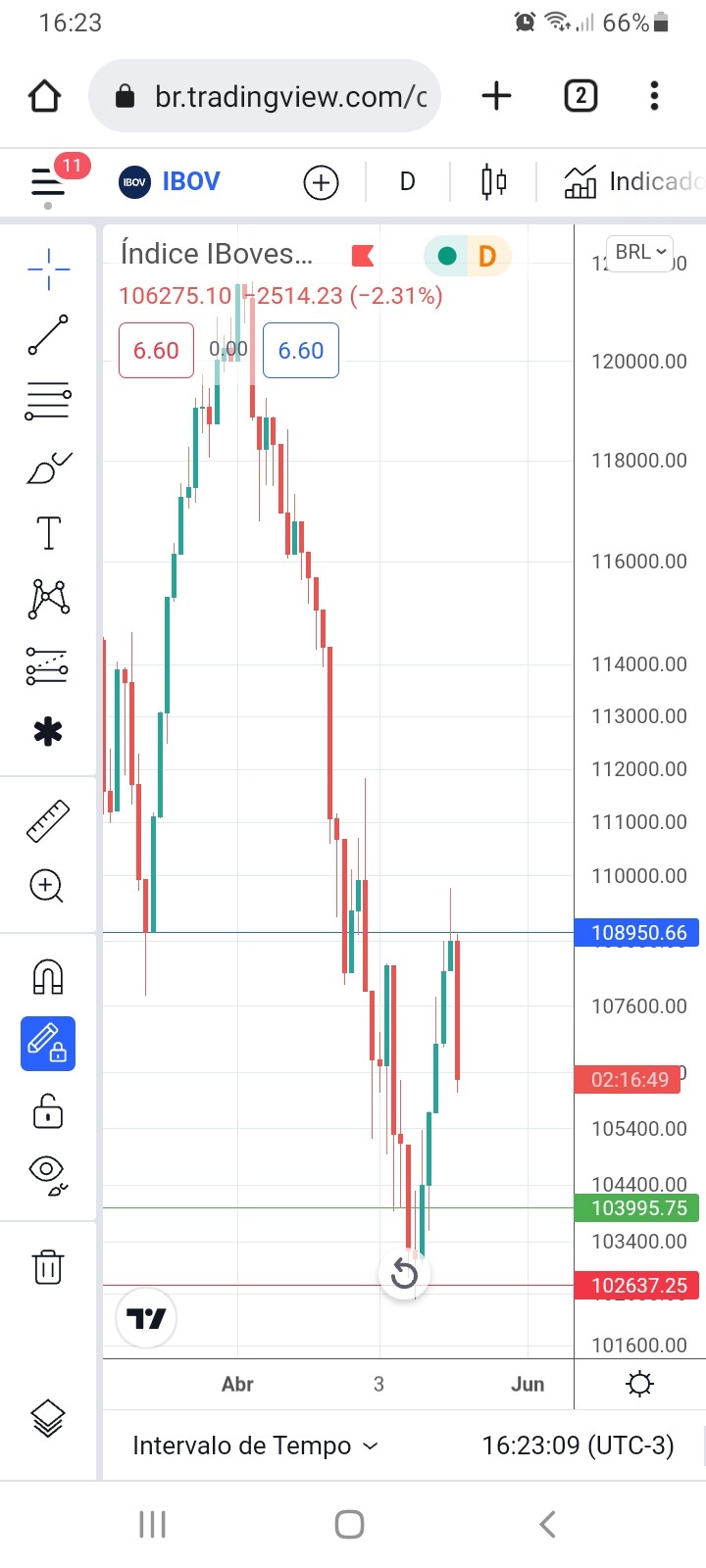The width and height of the screenshot is (706, 1568).
Task: Open the TradingView main menu with 11 notifications
Action: (x=48, y=182)
